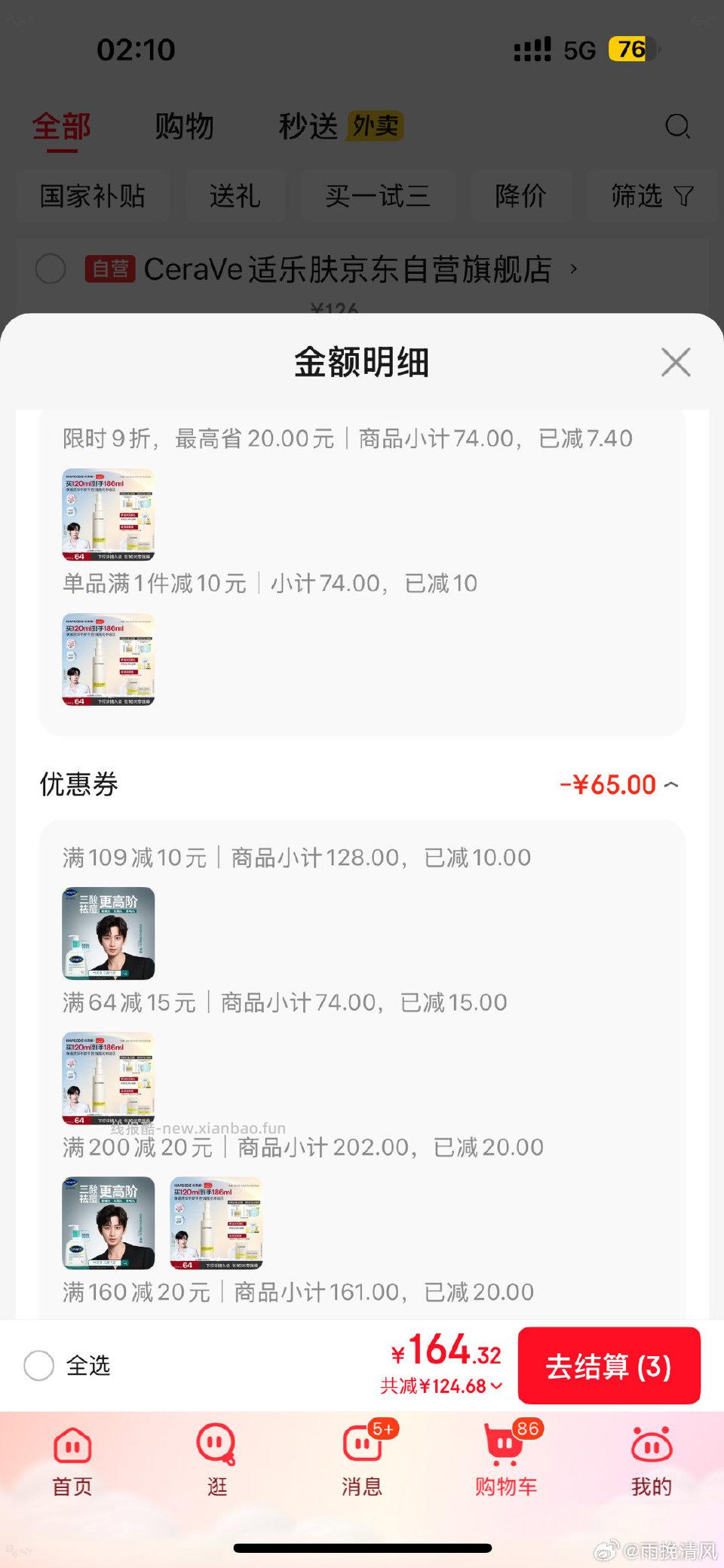
Task: Select the CeraVe store checkbox
Action: (x=51, y=268)
